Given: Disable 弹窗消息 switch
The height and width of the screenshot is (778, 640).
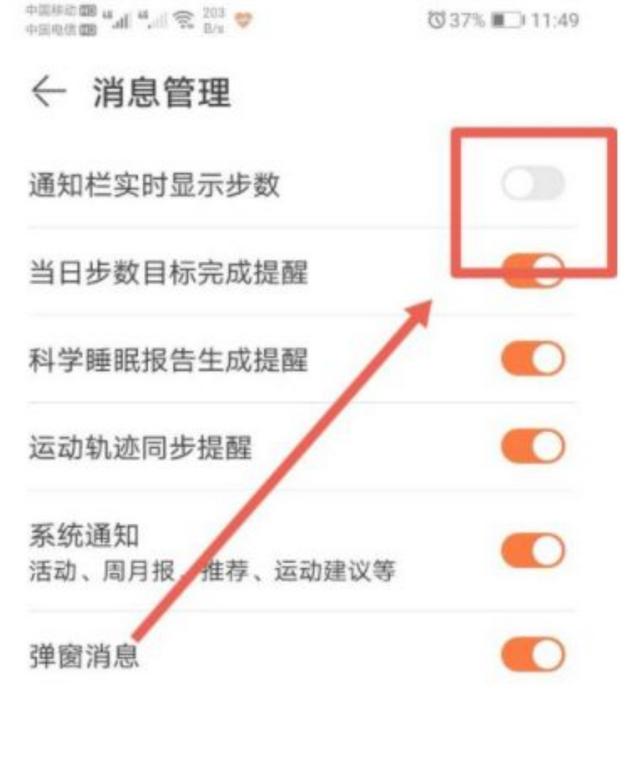Looking at the screenshot, I should [533, 655].
